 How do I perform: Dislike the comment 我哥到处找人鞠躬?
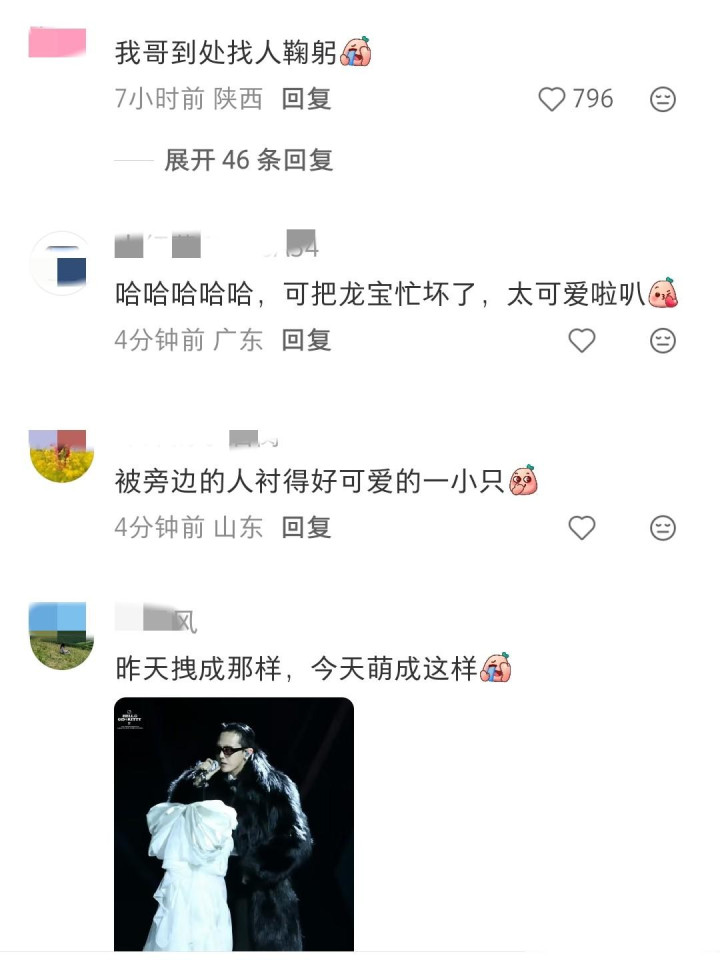(x=663, y=99)
